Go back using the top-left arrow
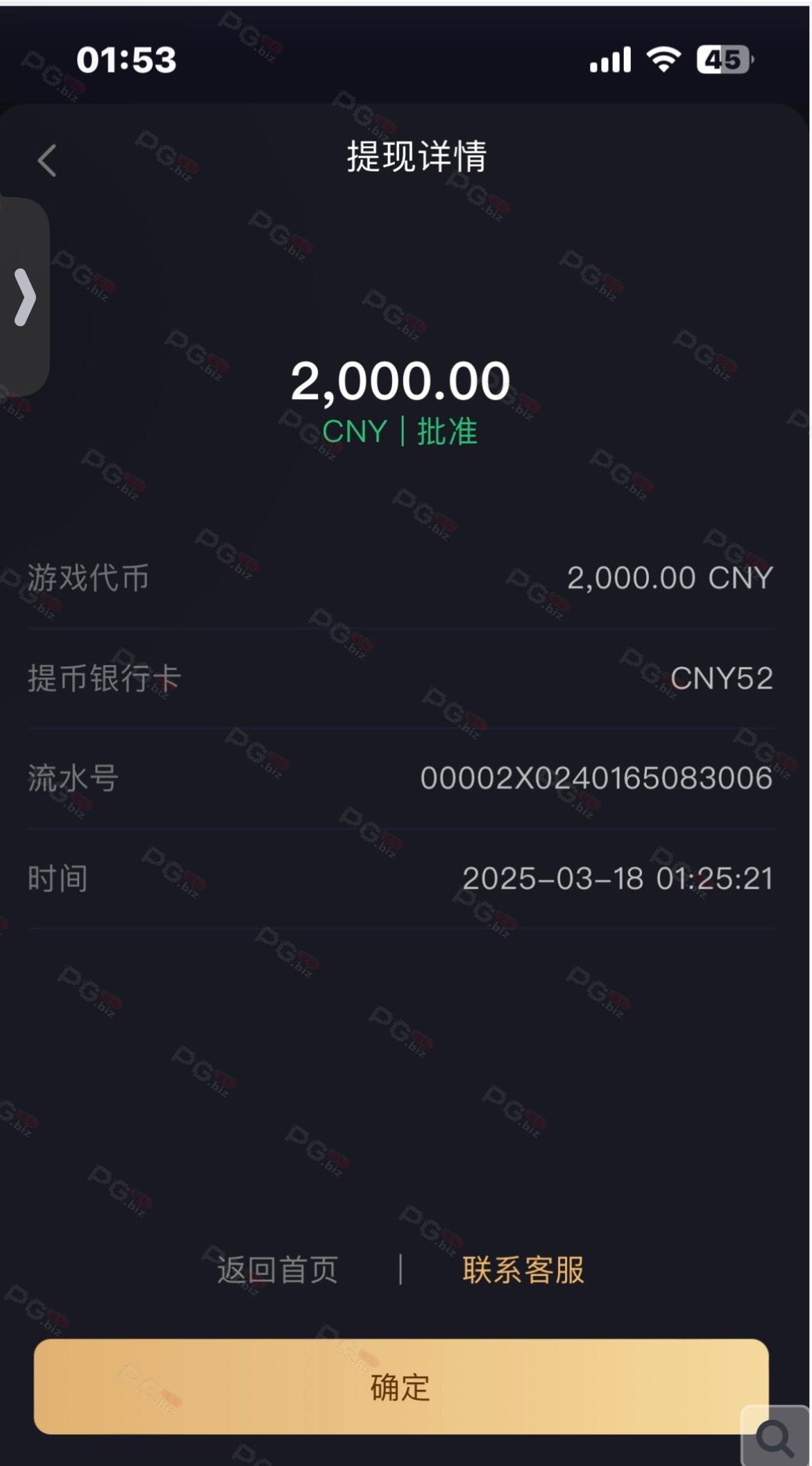The width and height of the screenshot is (812, 1466). [47, 160]
